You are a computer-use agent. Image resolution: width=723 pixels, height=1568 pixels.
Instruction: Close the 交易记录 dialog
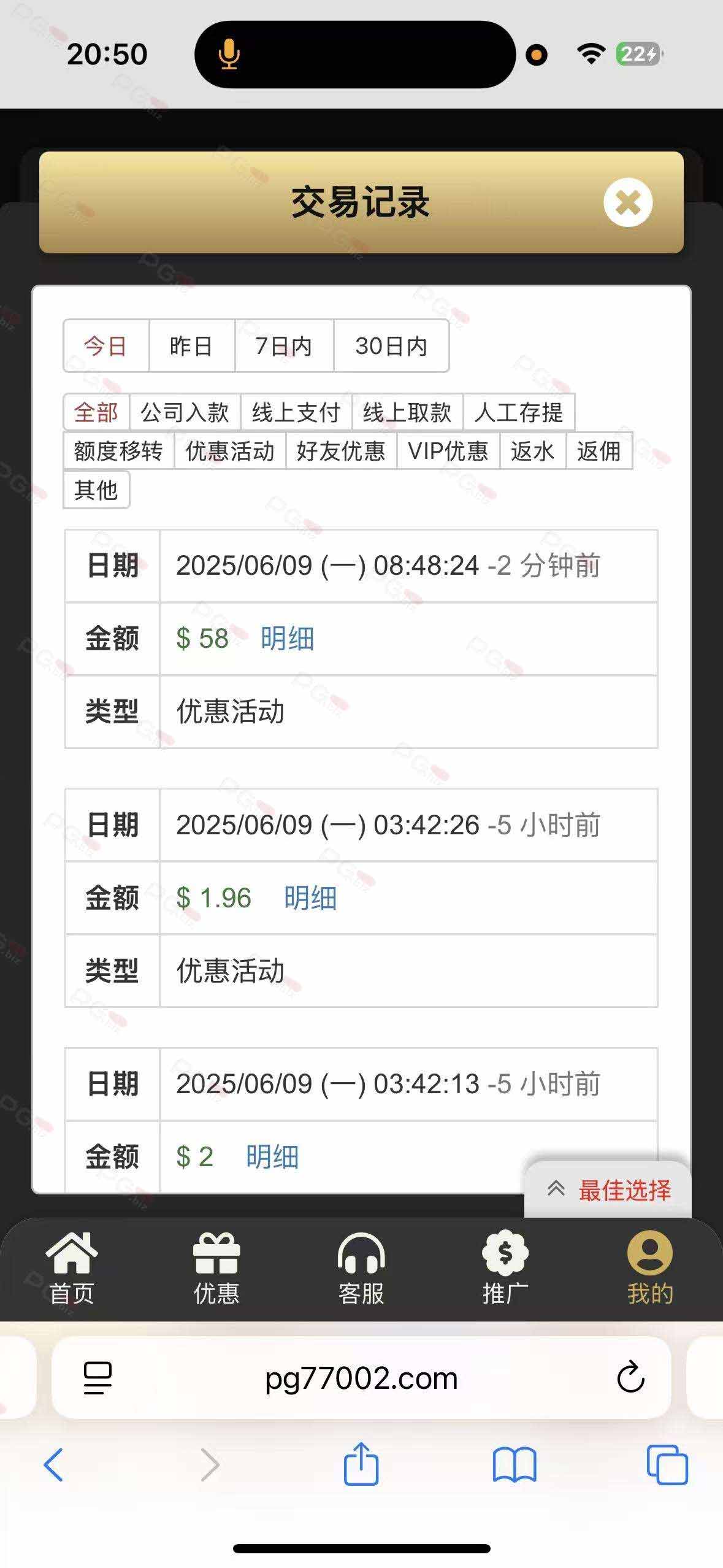pos(627,202)
